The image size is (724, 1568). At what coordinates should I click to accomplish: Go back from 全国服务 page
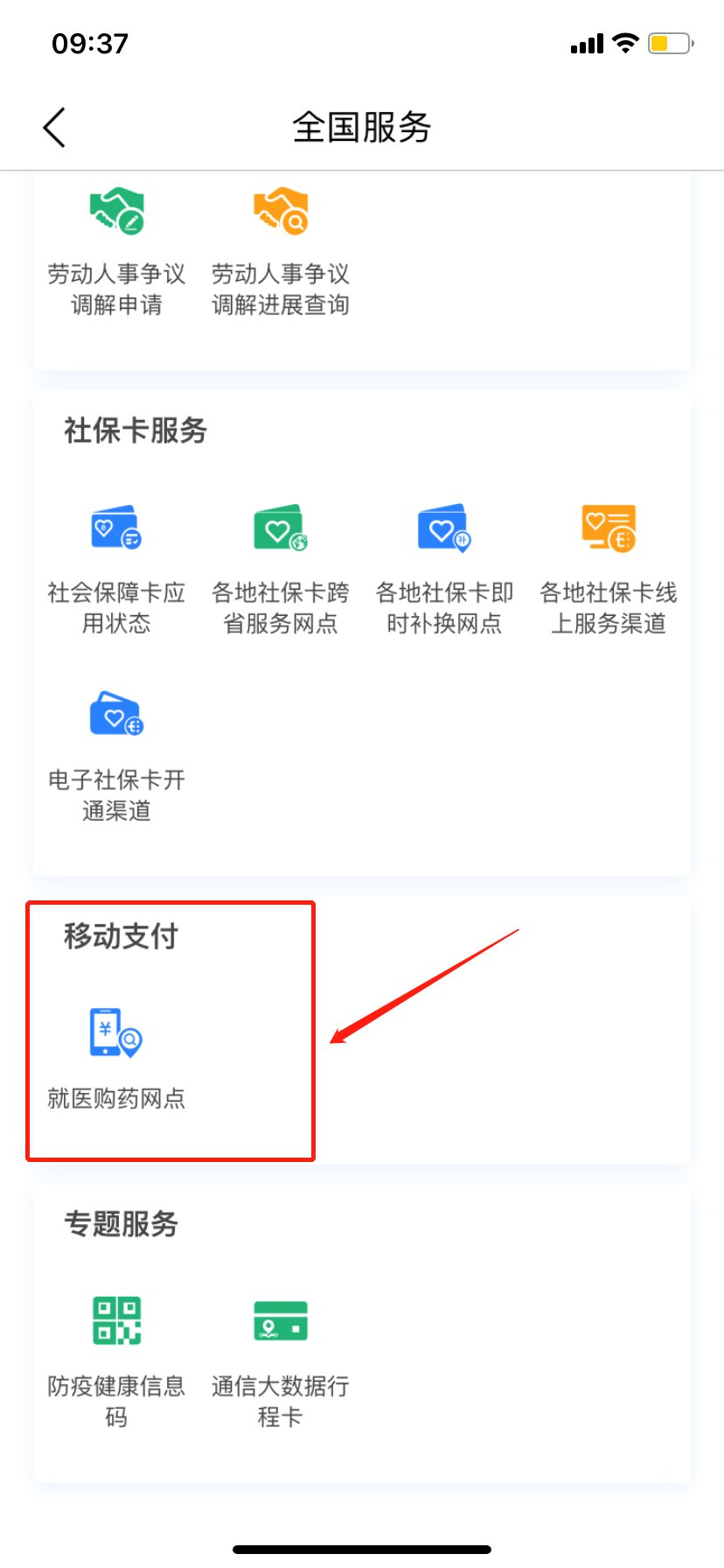pyautogui.click(x=54, y=128)
